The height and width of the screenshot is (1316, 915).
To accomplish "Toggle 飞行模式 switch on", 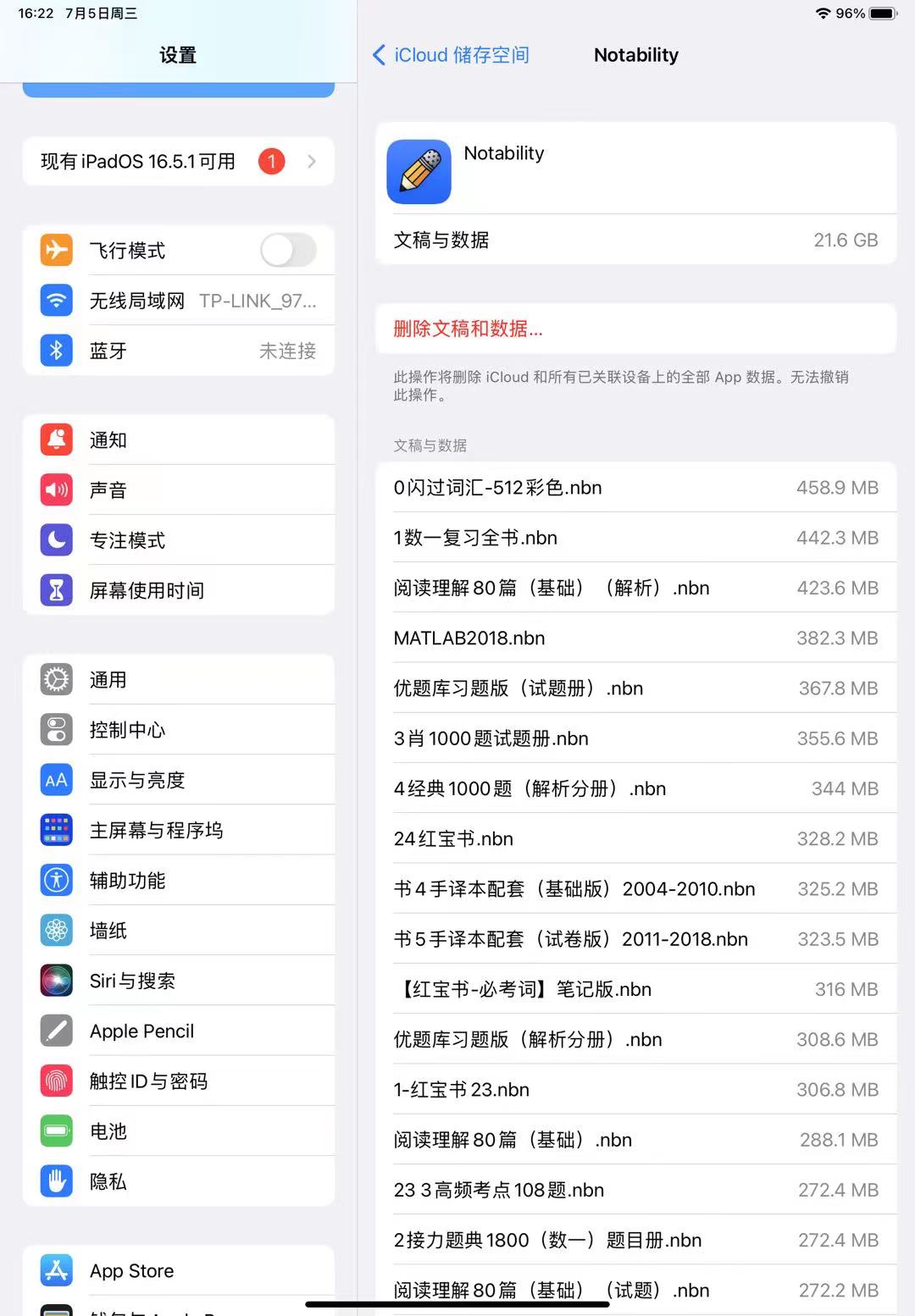I will click(x=287, y=251).
